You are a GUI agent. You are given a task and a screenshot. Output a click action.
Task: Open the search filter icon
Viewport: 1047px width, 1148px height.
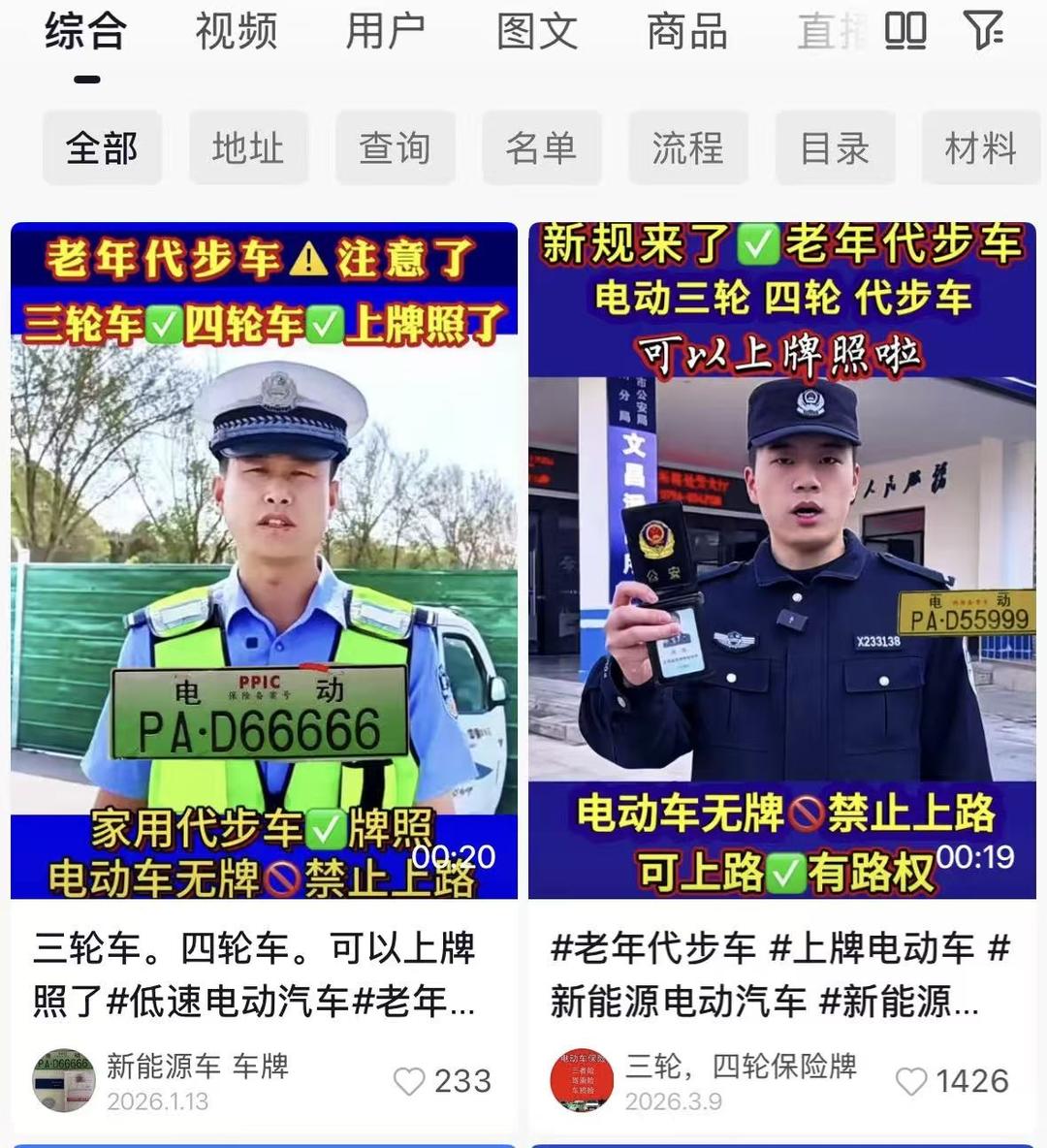click(x=983, y=31)
